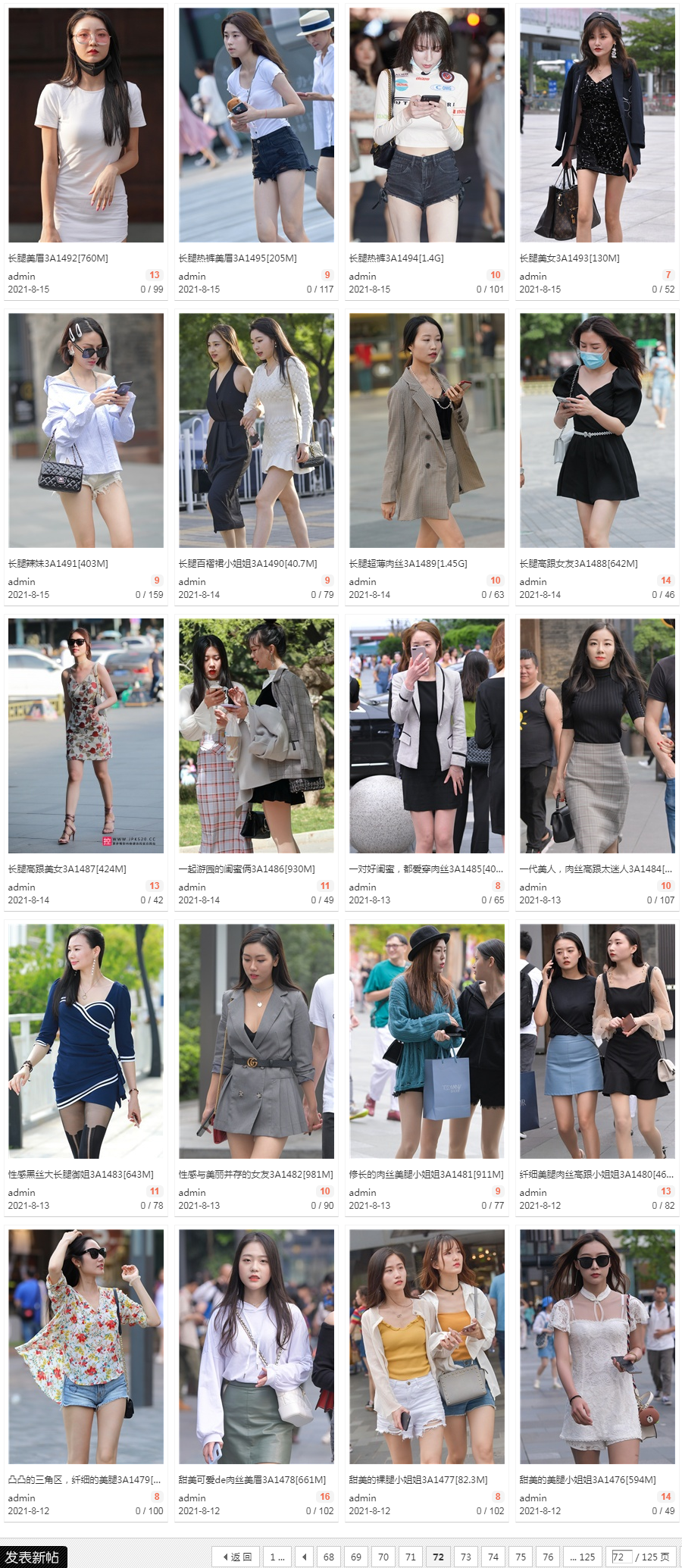Go to page 71
Screen dimensions: 682x1568
click(x=411, y=1557)
